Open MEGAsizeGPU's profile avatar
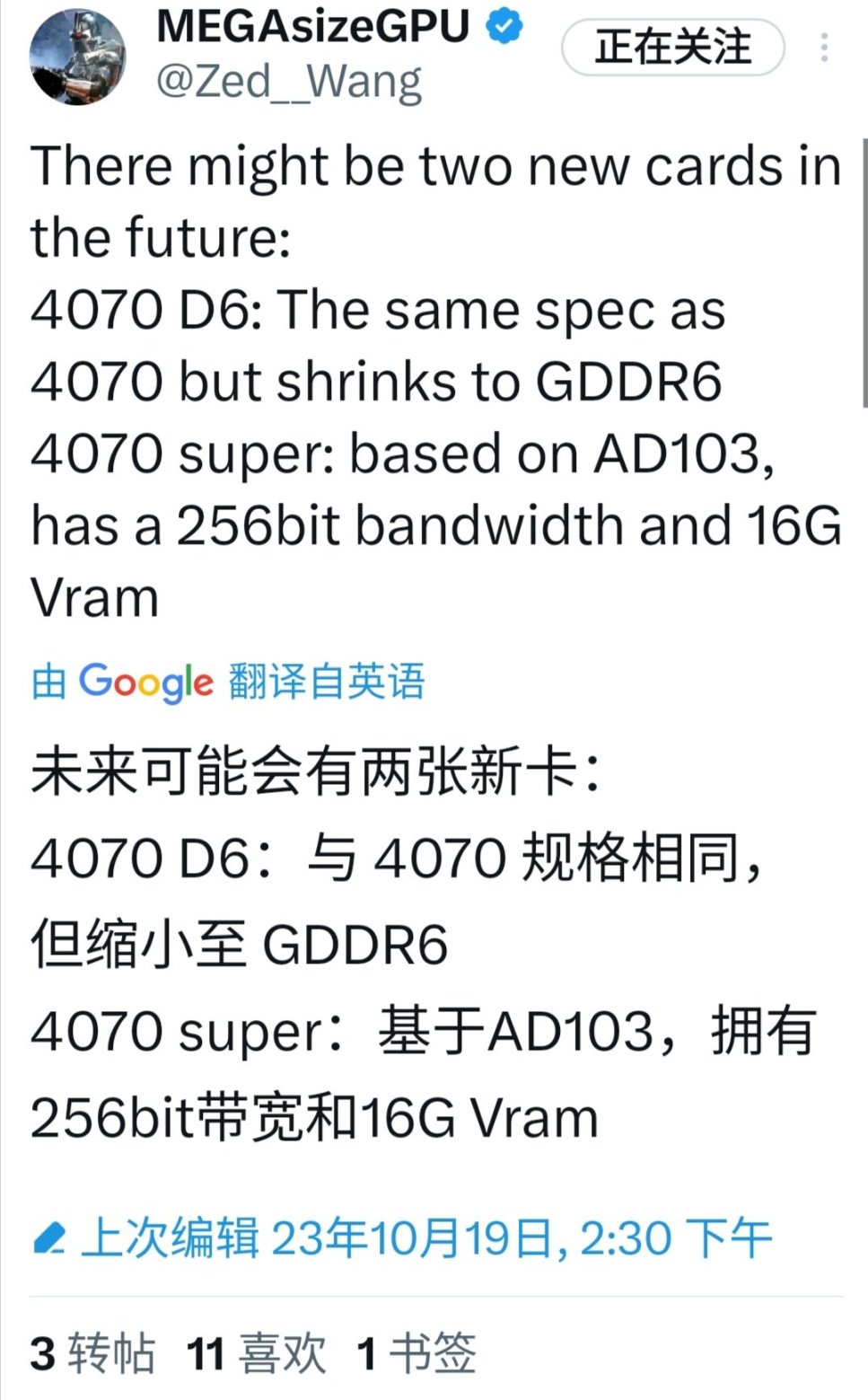The width and height of the screenshot is (868, 1400). click(x=77, y=58)
